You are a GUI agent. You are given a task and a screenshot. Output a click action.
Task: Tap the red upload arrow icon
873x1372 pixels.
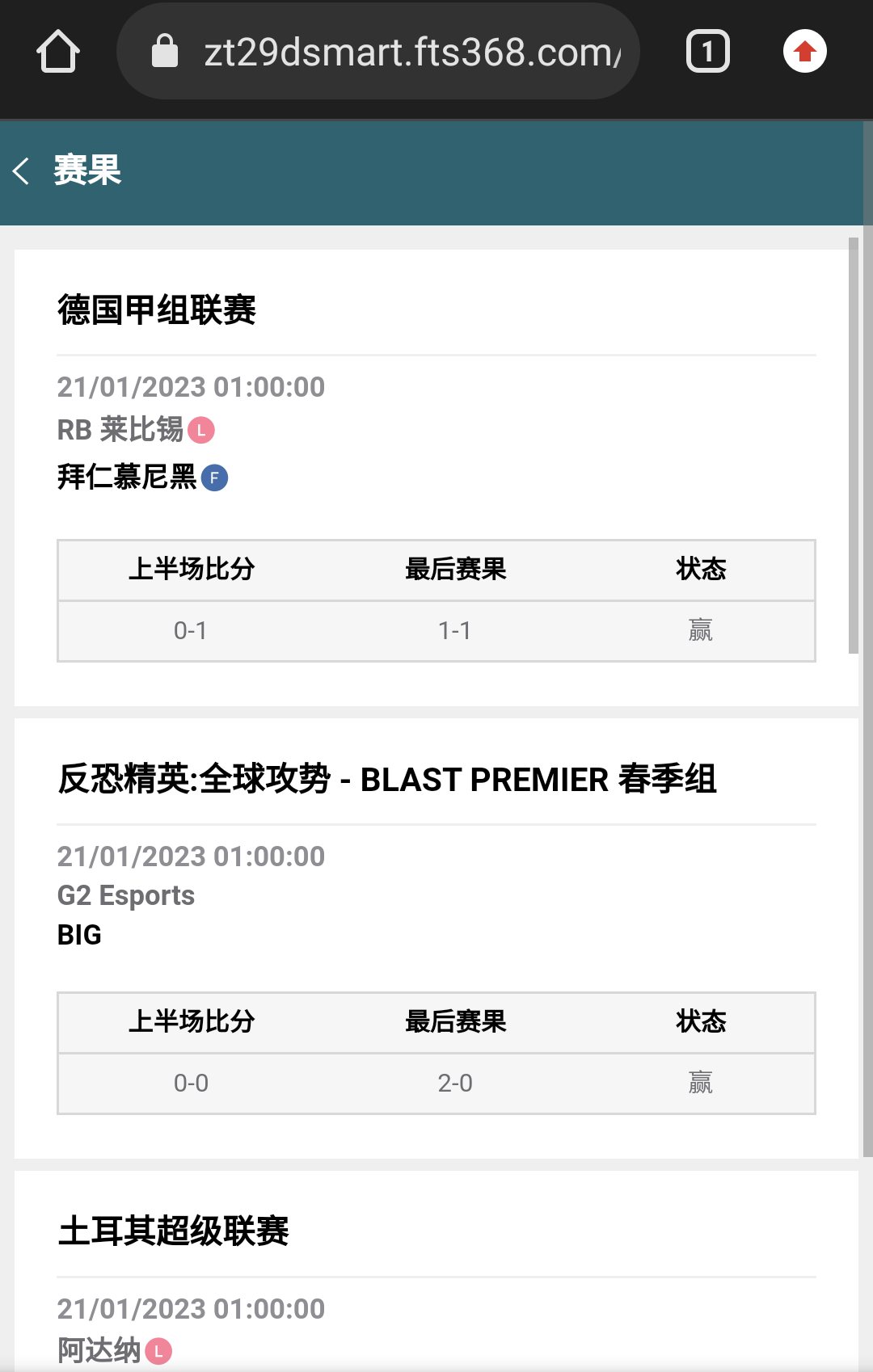[804, 52]
